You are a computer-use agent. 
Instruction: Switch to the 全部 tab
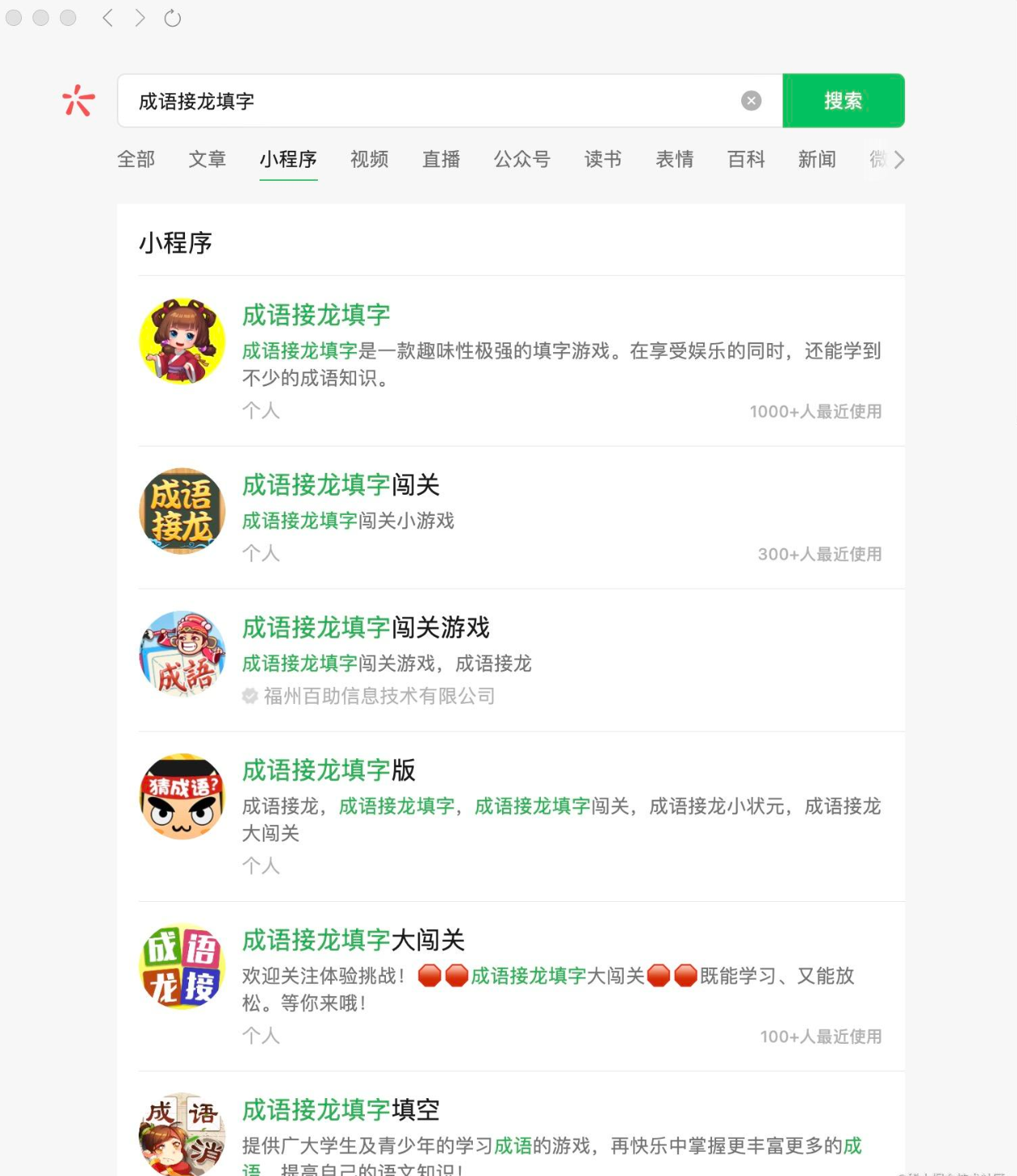tap(135, 159)
